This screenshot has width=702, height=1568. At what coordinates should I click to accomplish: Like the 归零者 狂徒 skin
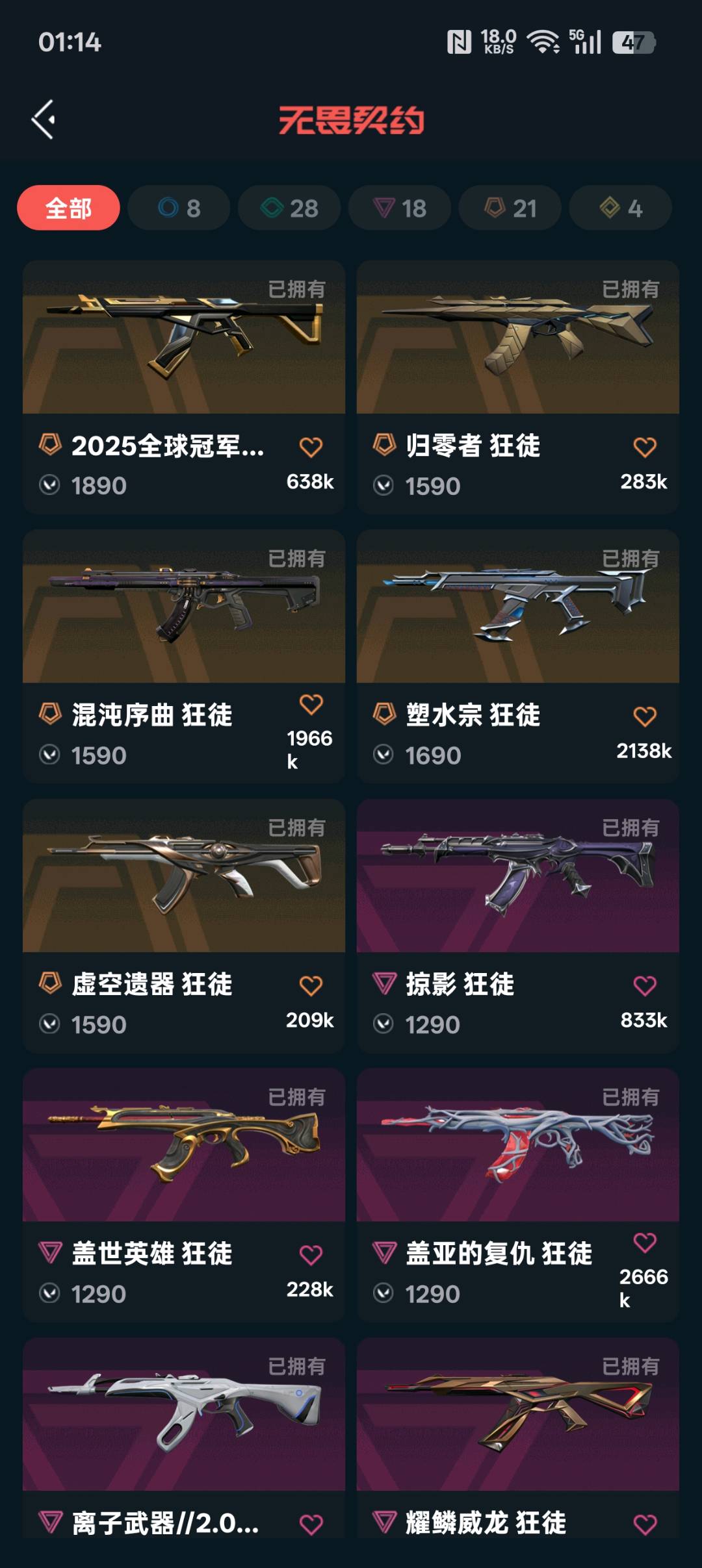click(x=645, y=447)
